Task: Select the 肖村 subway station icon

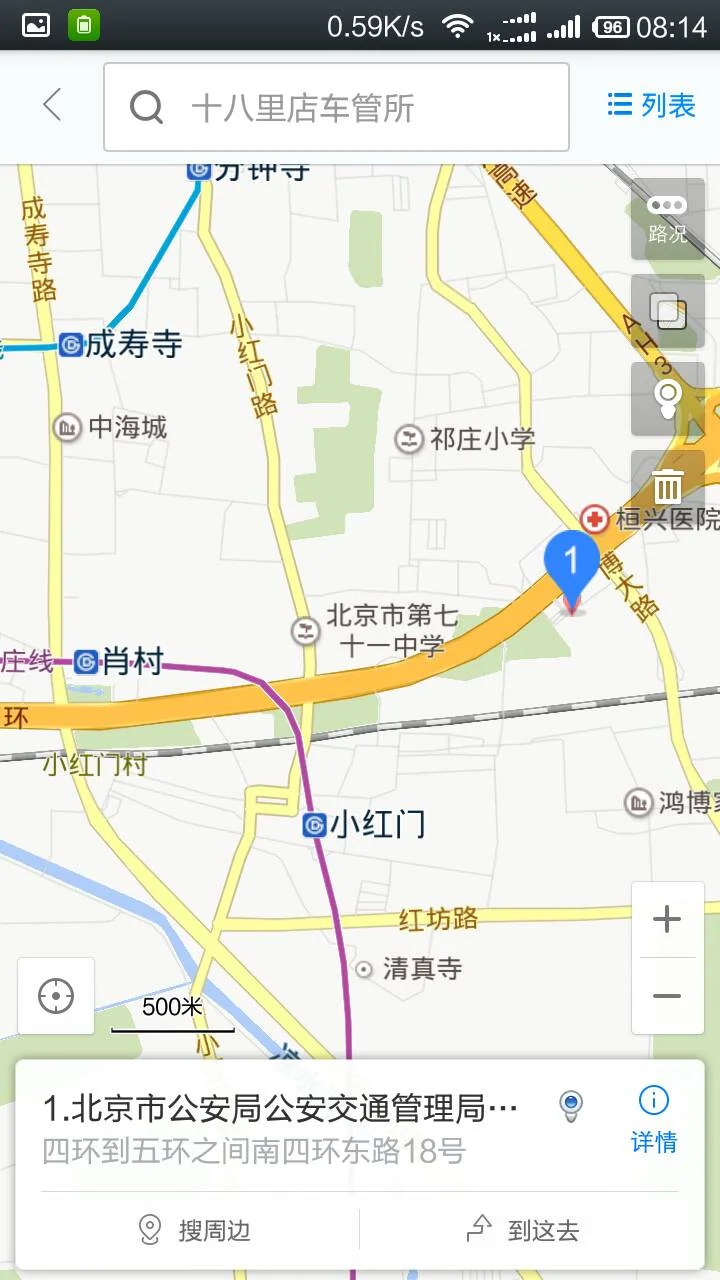Action: (83, 662)
